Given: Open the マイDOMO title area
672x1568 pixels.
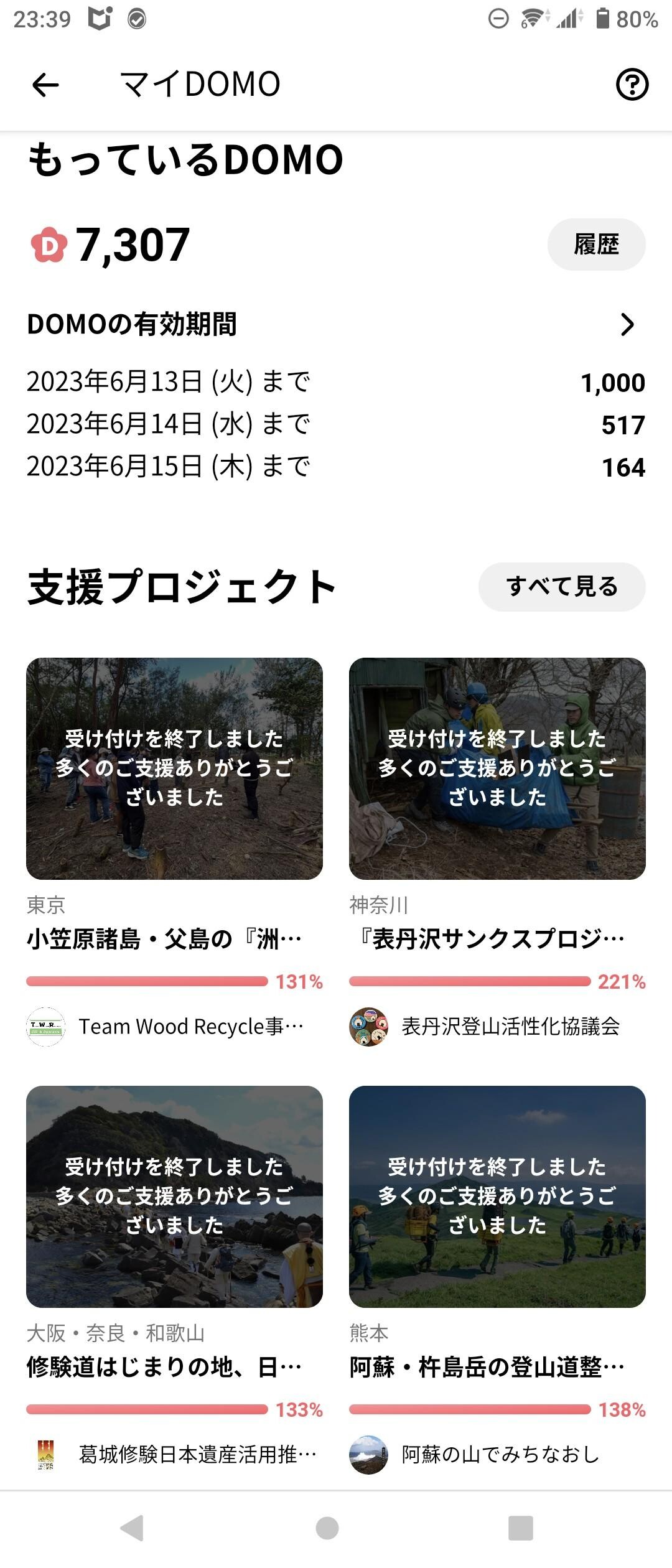Looking at the screenshot, I should pyautogui.click(x=199, y=84).
